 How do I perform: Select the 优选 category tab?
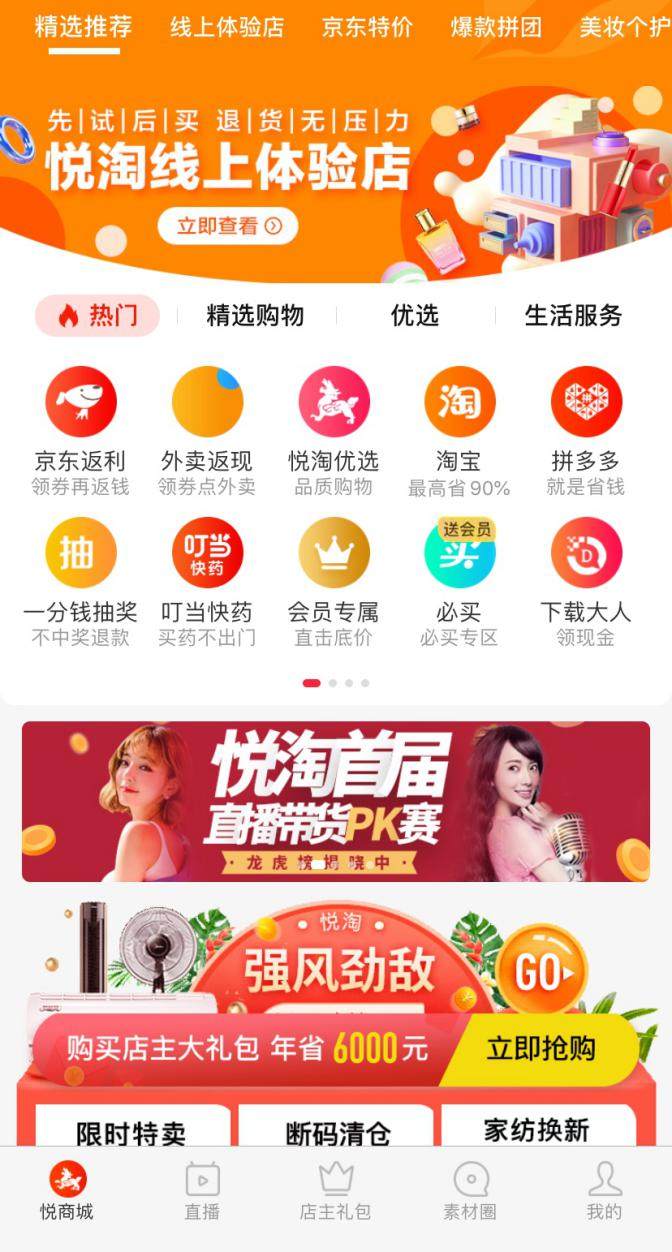(x=415, y=316)
